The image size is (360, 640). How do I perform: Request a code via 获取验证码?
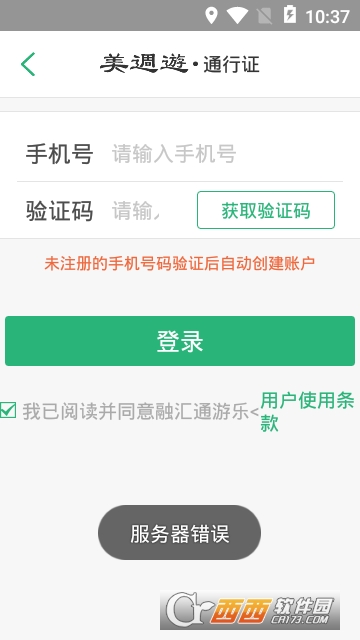[x=266, y=210]
